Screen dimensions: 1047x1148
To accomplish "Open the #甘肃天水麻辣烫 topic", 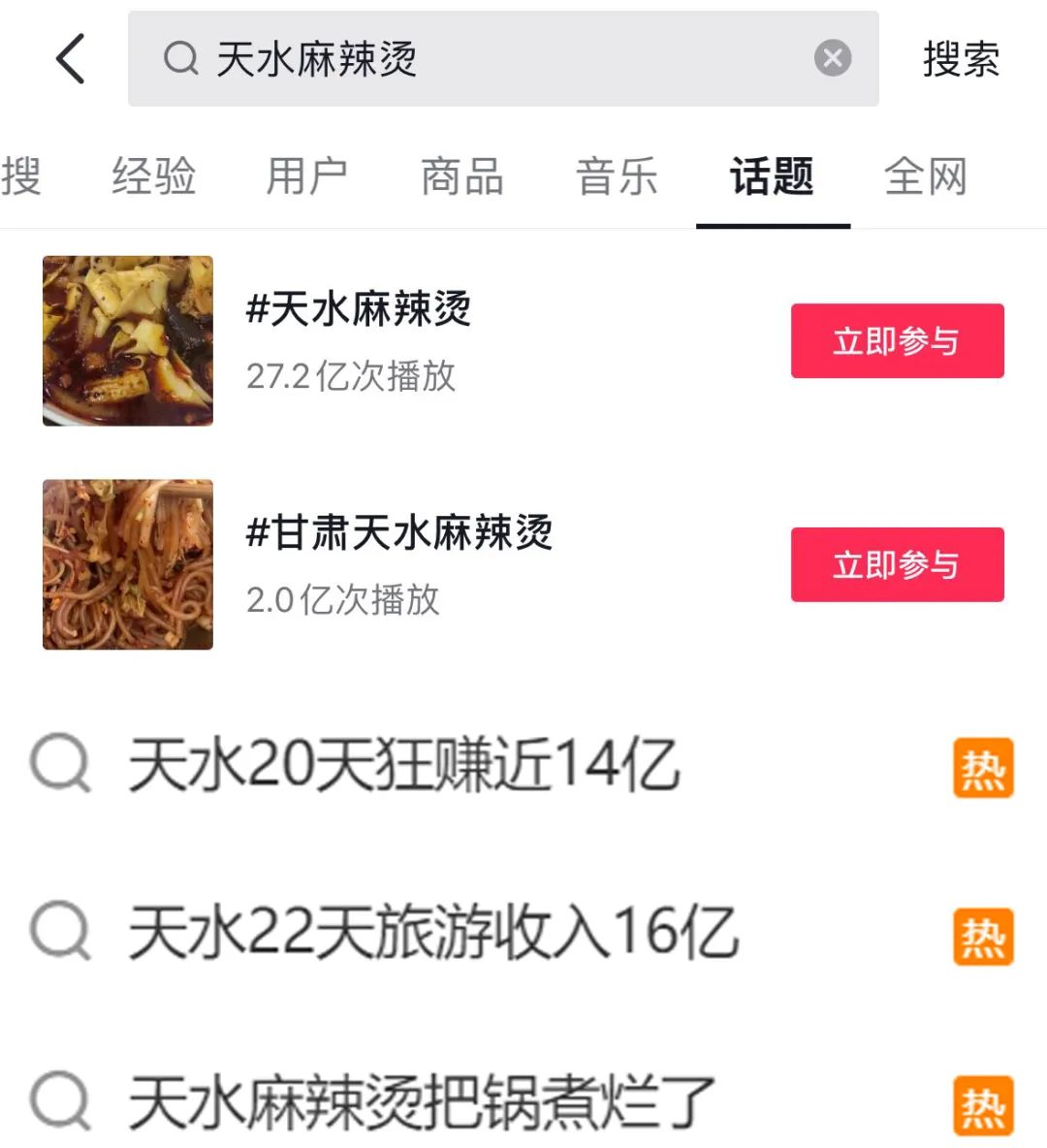I will coord(399,533).
